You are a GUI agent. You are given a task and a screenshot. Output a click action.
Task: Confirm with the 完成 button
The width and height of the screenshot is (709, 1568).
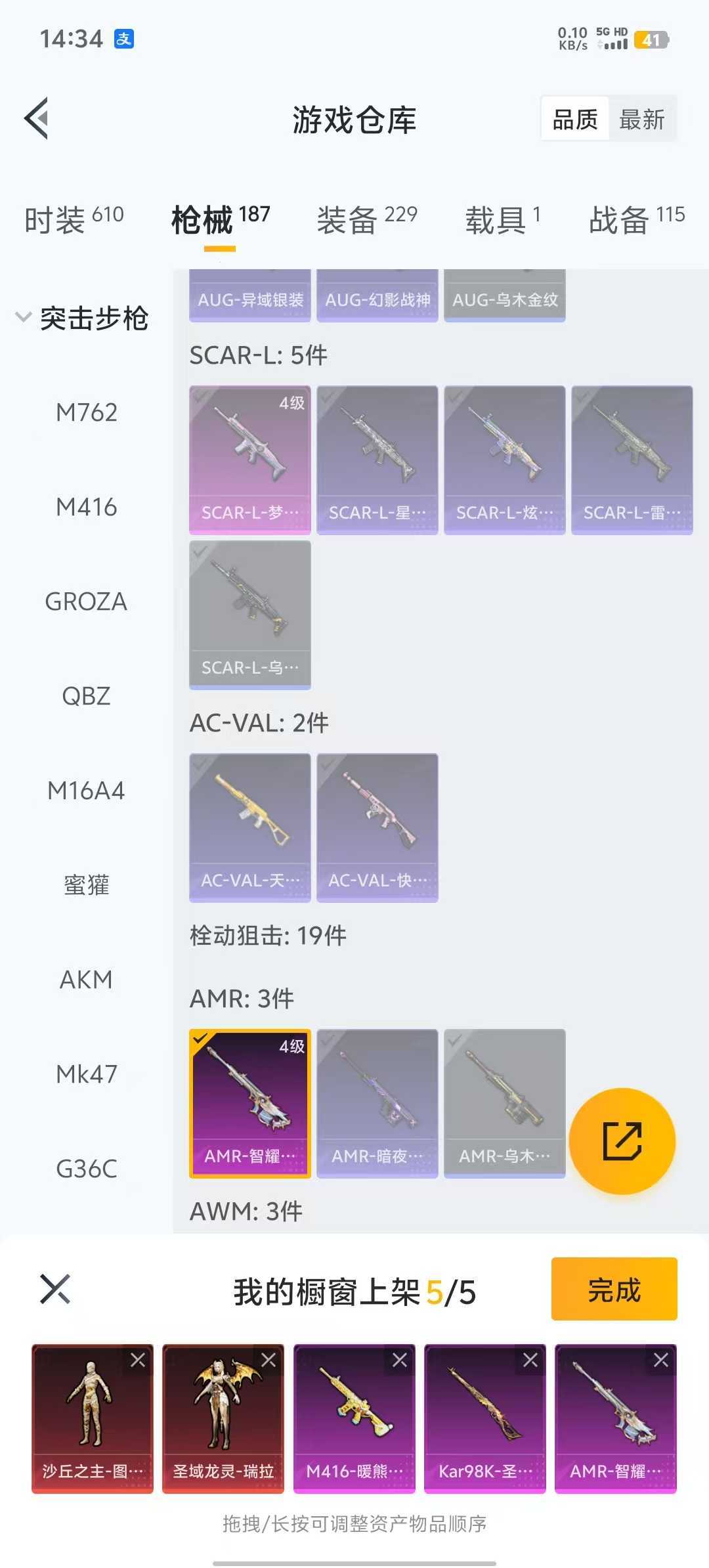[613, 1289]
